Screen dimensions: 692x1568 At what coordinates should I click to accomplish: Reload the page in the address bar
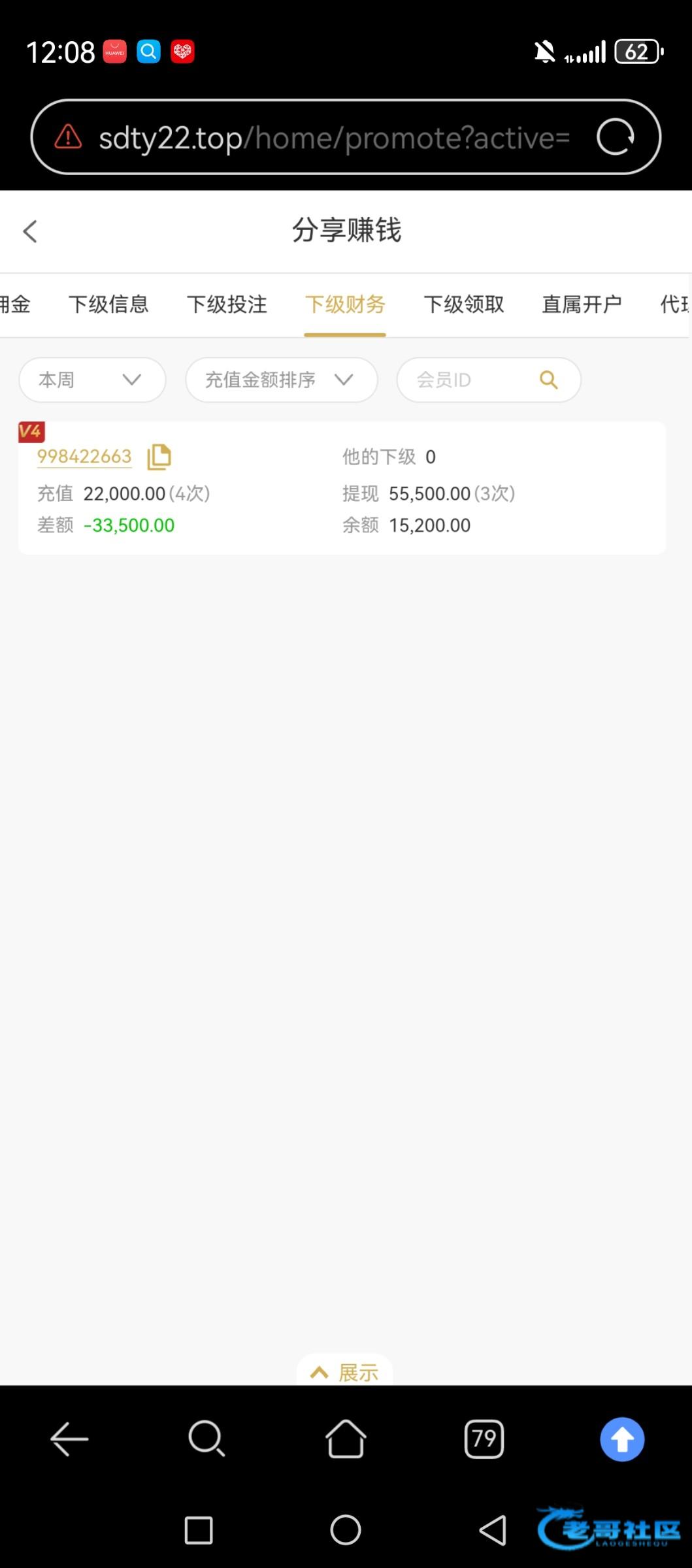(x=615, y=137)
